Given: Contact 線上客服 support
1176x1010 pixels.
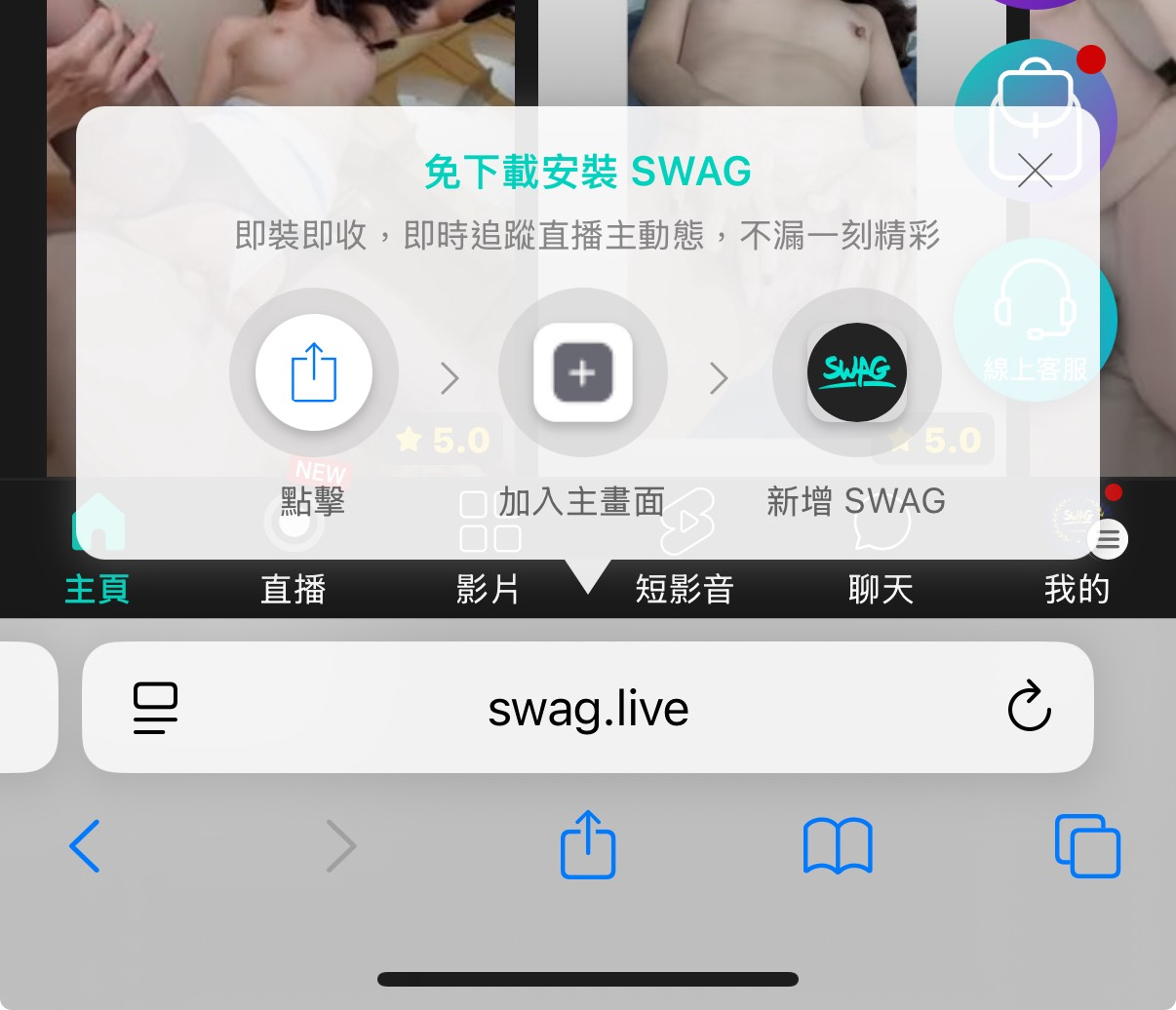Looking at the screenshot, I should click(x=1036, y=322).
